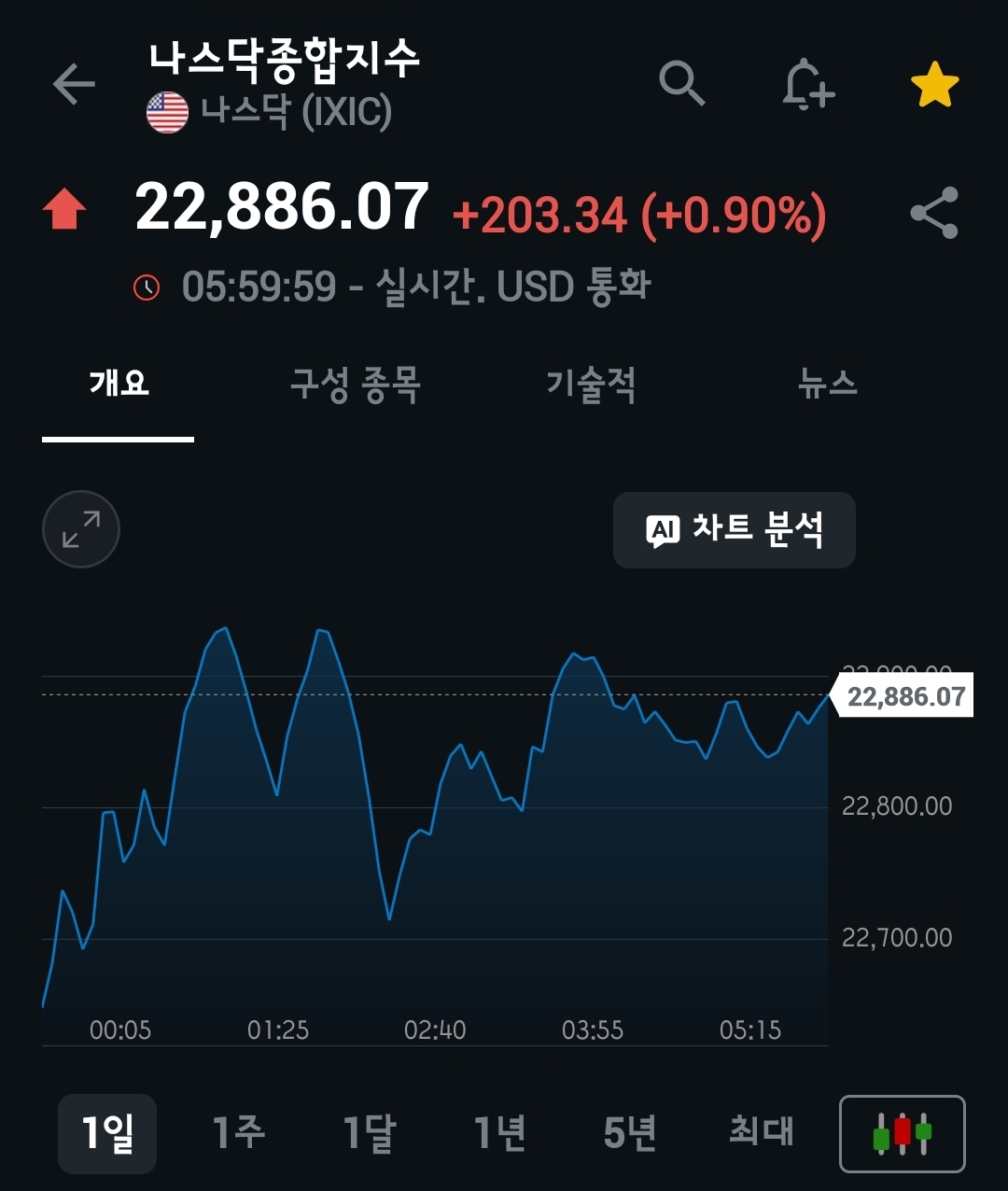The width and height of the screenshot is (1008, 1191).
Task: Toggle the yellow favorite star
Action: [934, 86]
